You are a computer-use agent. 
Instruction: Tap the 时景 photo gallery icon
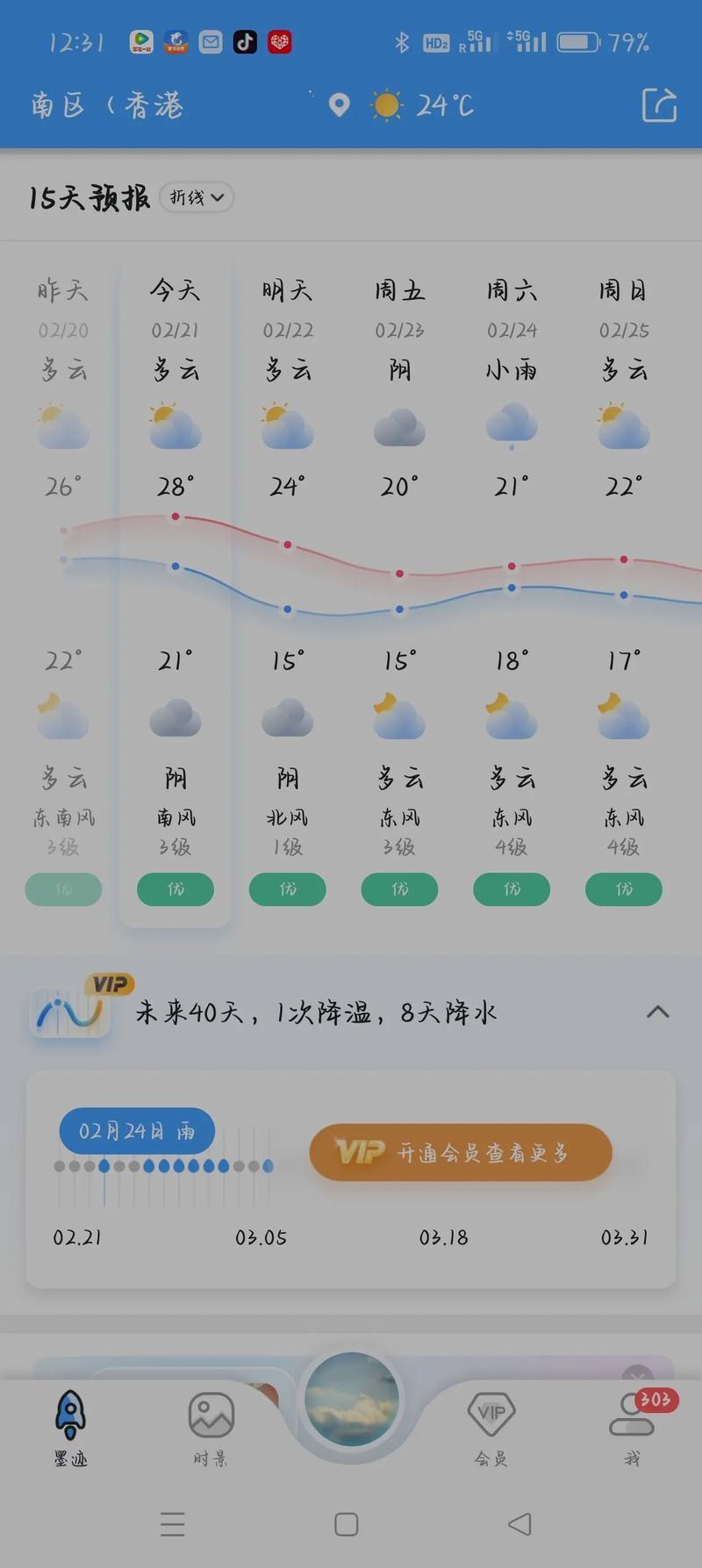(x=211, y=1414)
